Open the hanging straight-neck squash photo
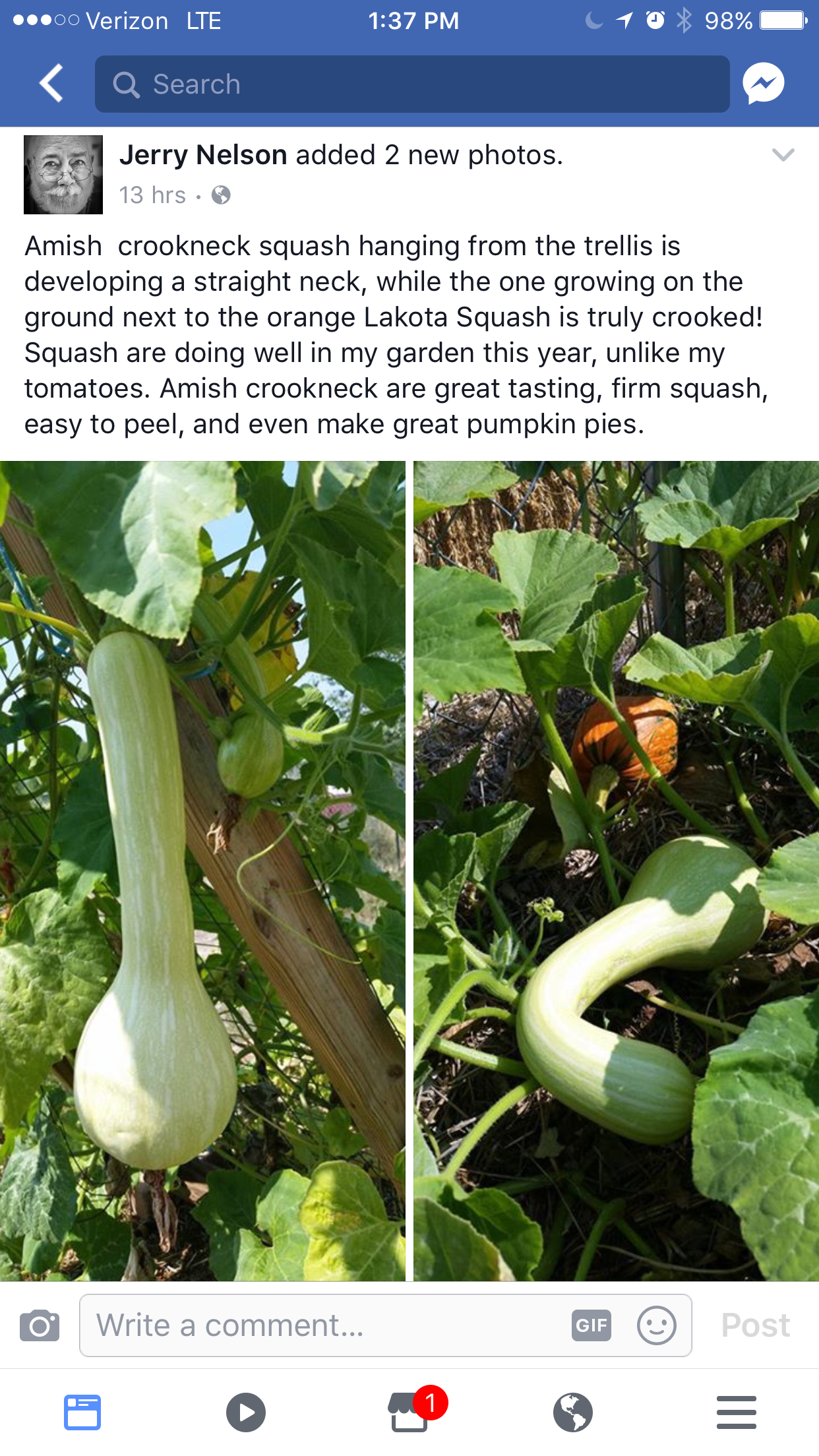This screenshot has width=819, height=1456. click(202, 870)
